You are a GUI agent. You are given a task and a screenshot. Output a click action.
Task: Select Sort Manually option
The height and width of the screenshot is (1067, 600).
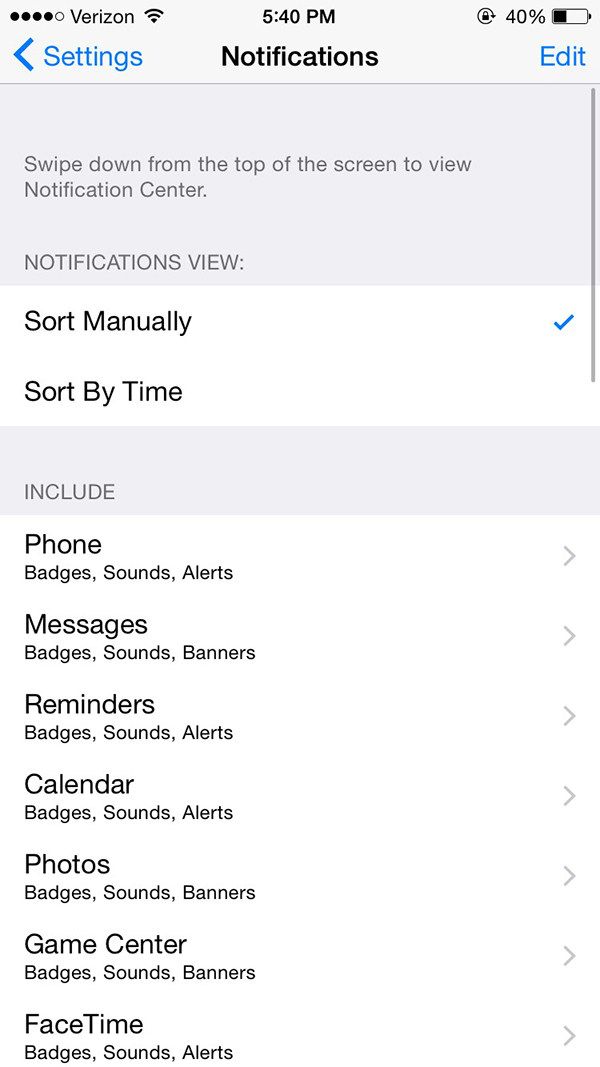point(300,322)
